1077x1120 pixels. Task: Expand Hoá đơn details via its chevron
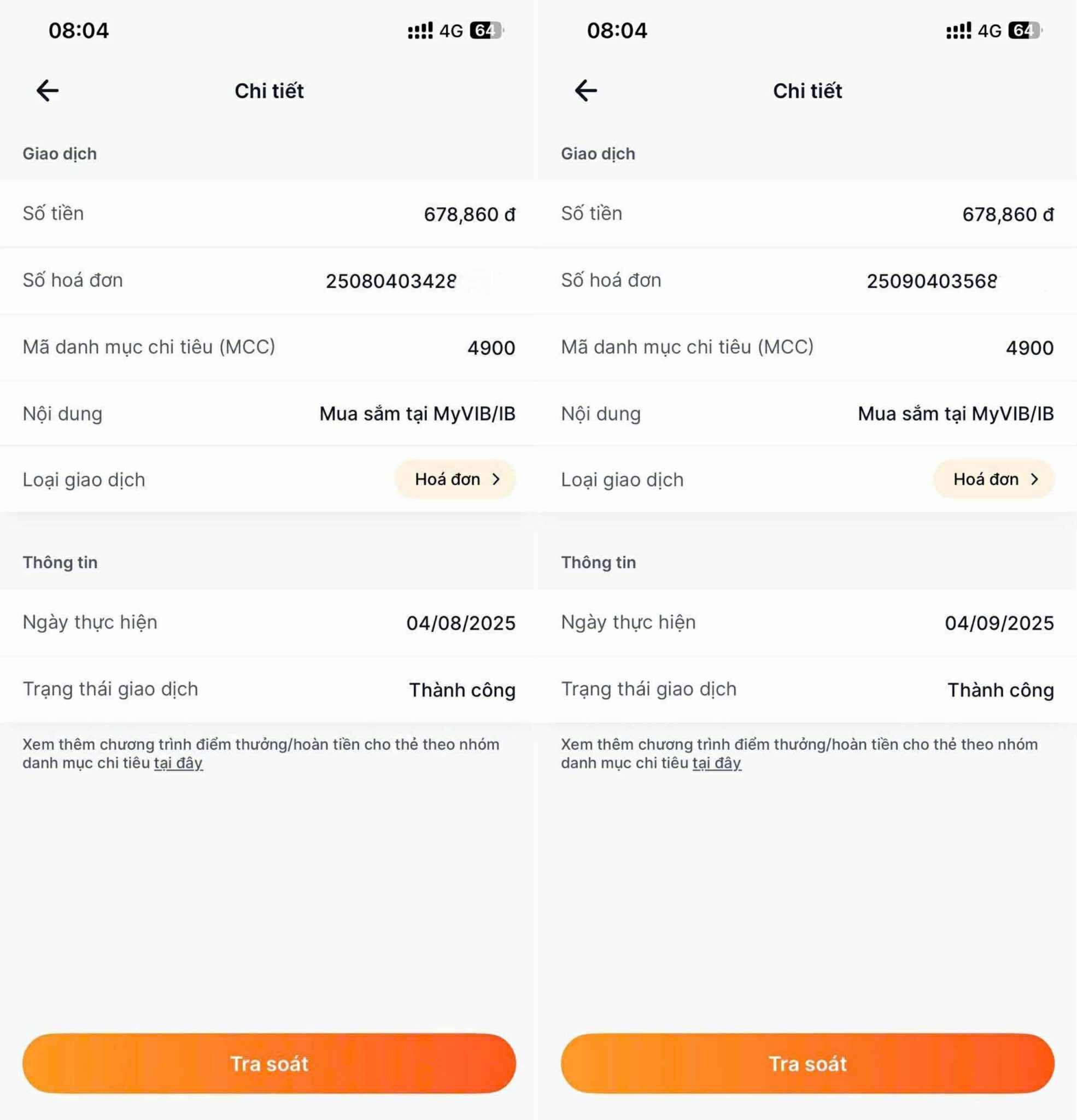[495, 480]
